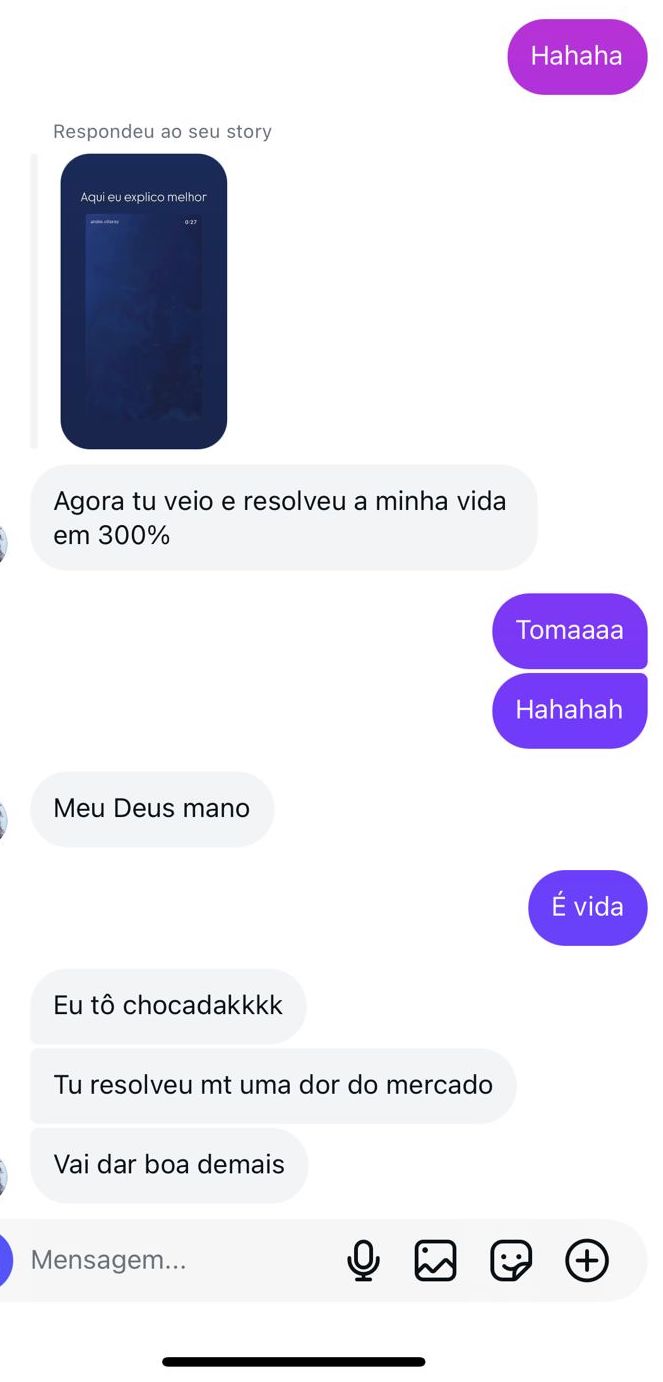The image size is (663, 1382).
Task: Record a voice message with the microphone
Action: (363, 1260)
